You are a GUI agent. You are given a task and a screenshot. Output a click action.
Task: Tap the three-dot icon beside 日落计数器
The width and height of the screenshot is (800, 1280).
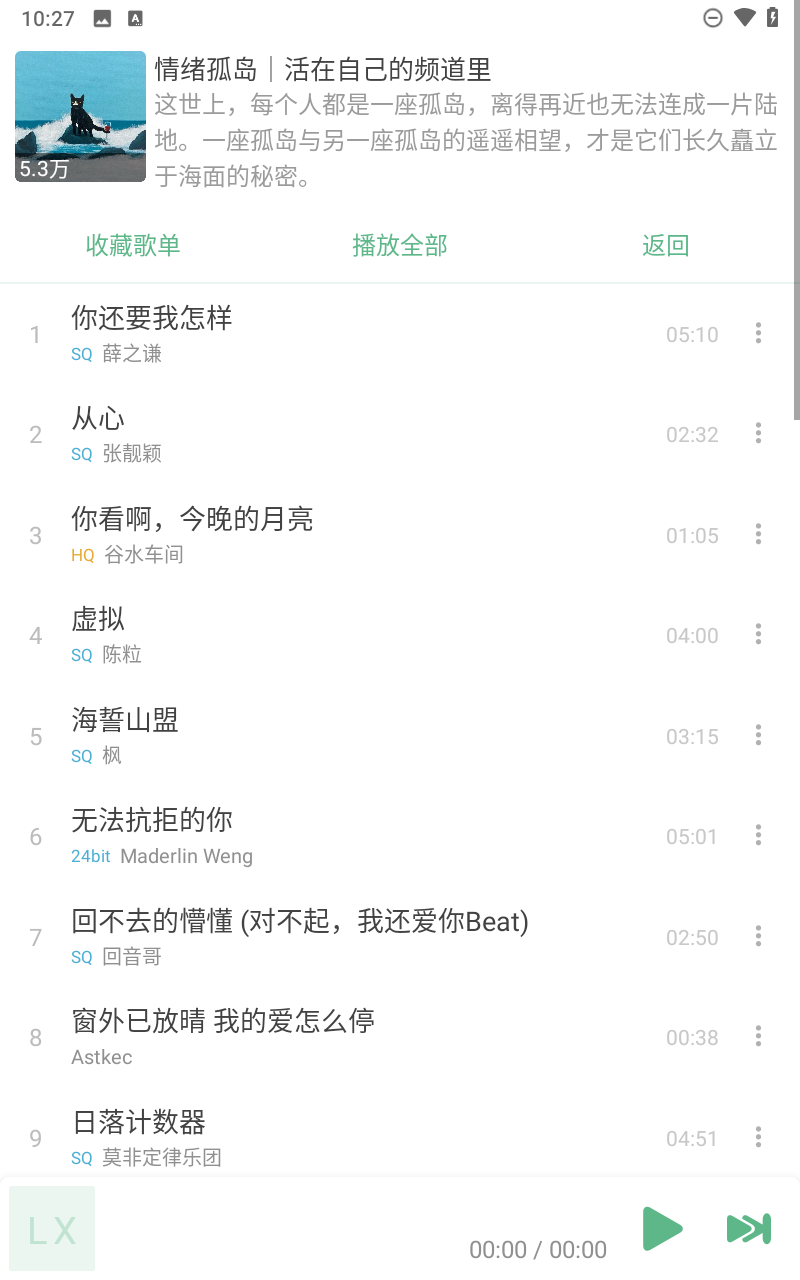click(x=758, y=1137)
